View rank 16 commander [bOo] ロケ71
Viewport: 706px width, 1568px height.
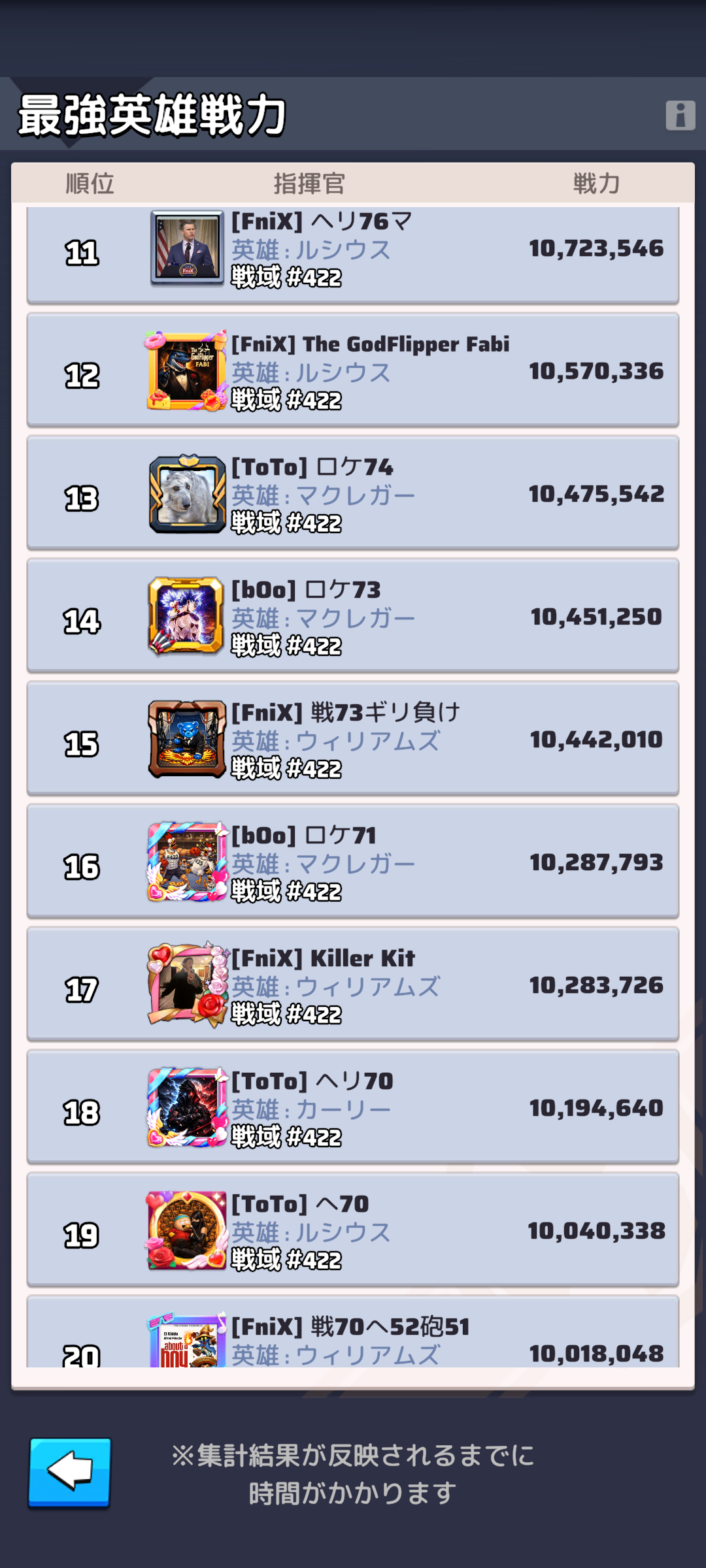coord(353,862)
